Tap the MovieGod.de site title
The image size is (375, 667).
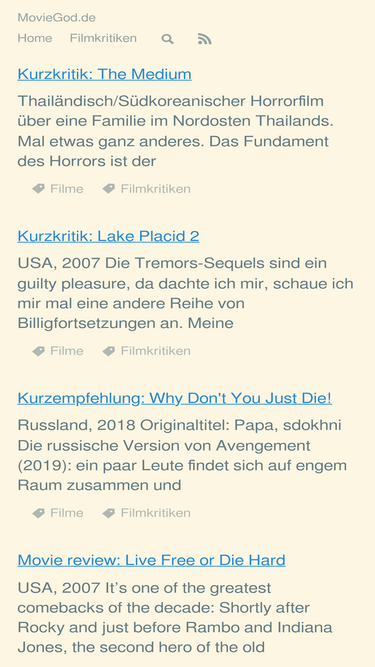click(57, 18)
